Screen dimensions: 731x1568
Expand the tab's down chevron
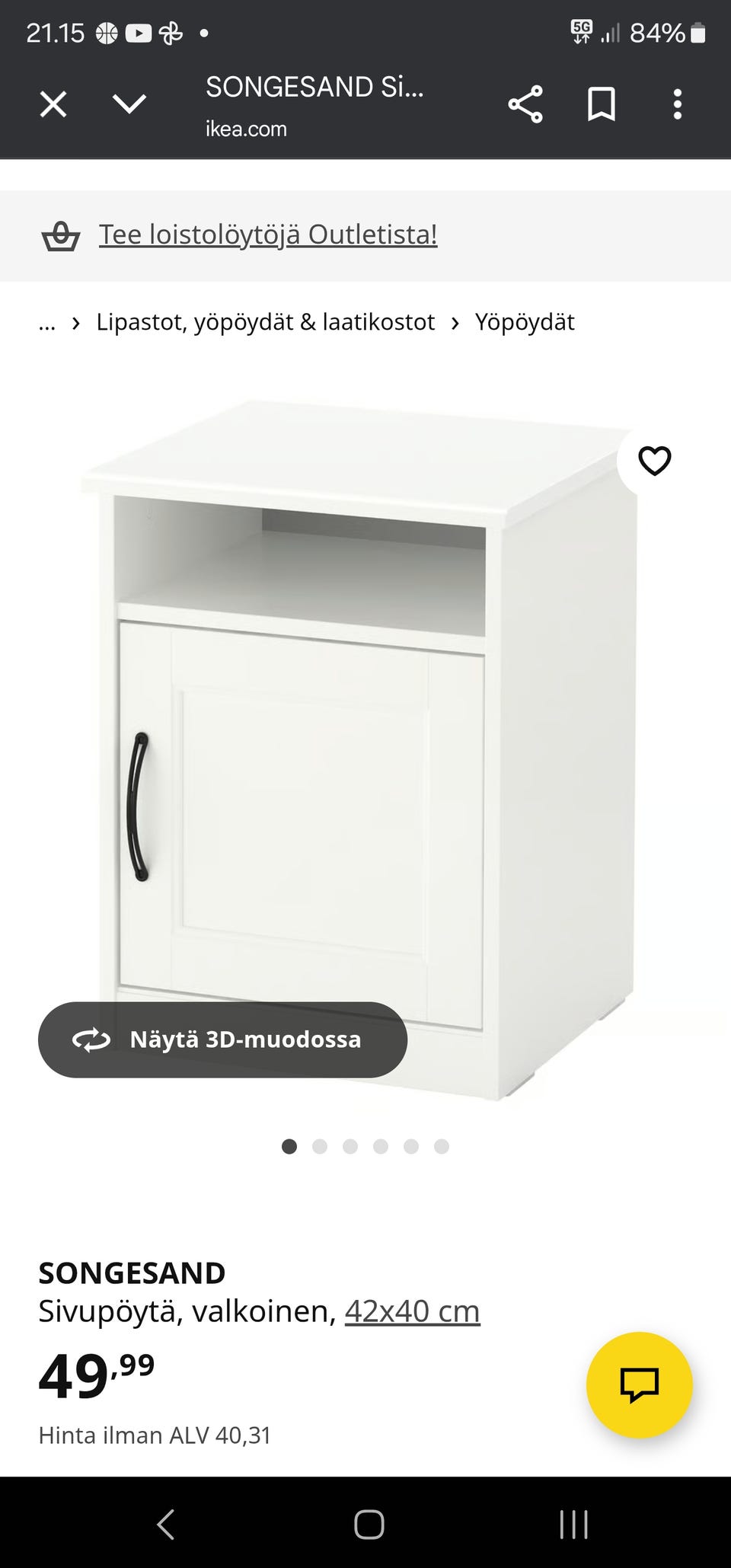pos(129,104)
